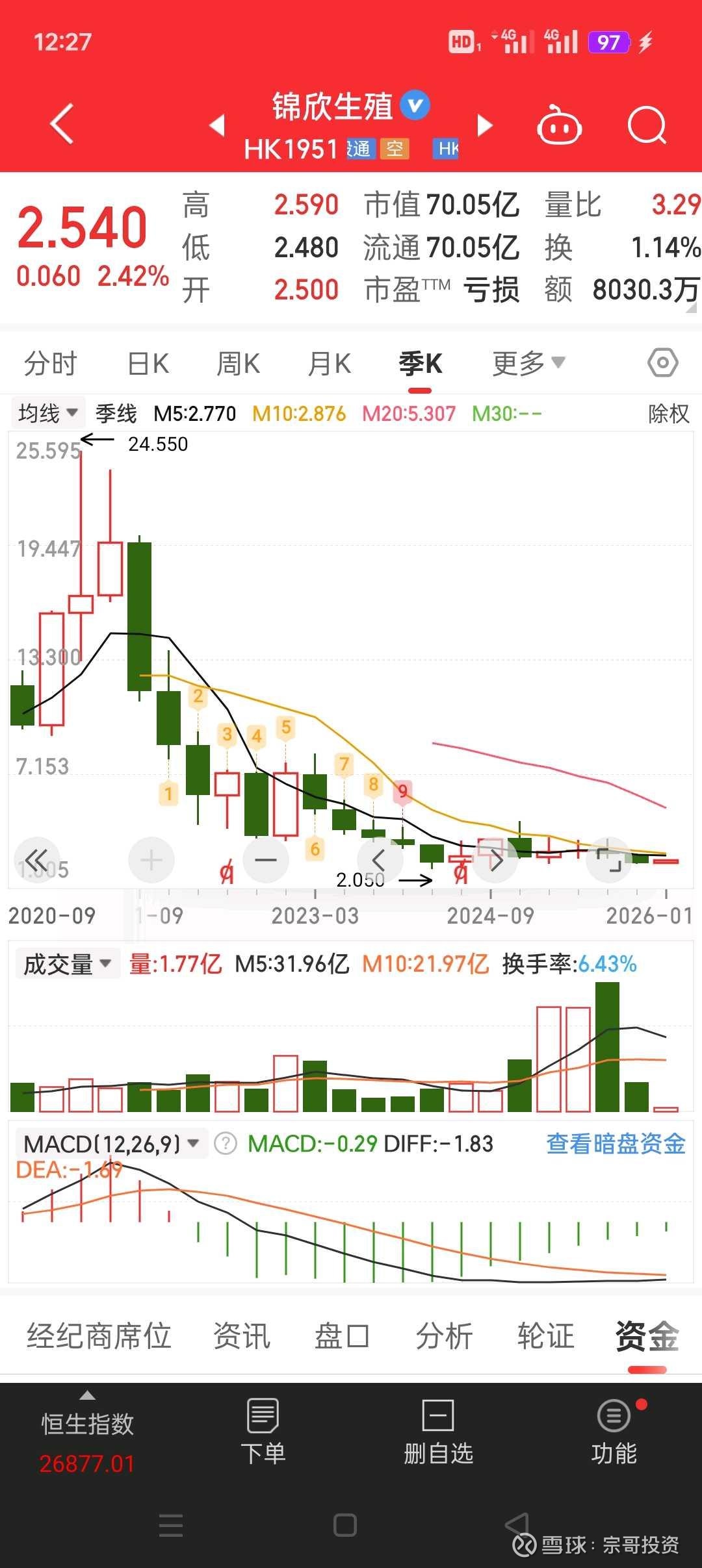Expand chart to fullscreen
Viewport: 702px width, 1568px height.
(x=609, y=860)
